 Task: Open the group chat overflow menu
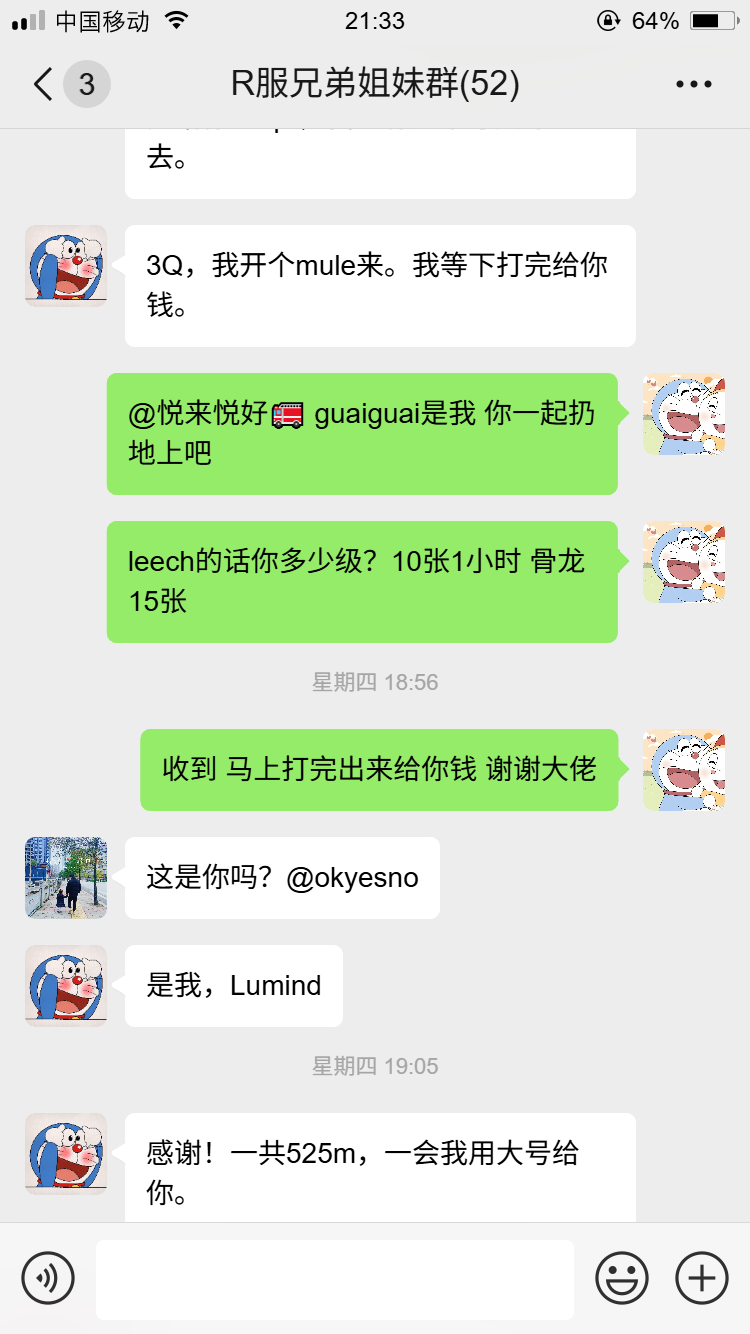tap(693, 84)
